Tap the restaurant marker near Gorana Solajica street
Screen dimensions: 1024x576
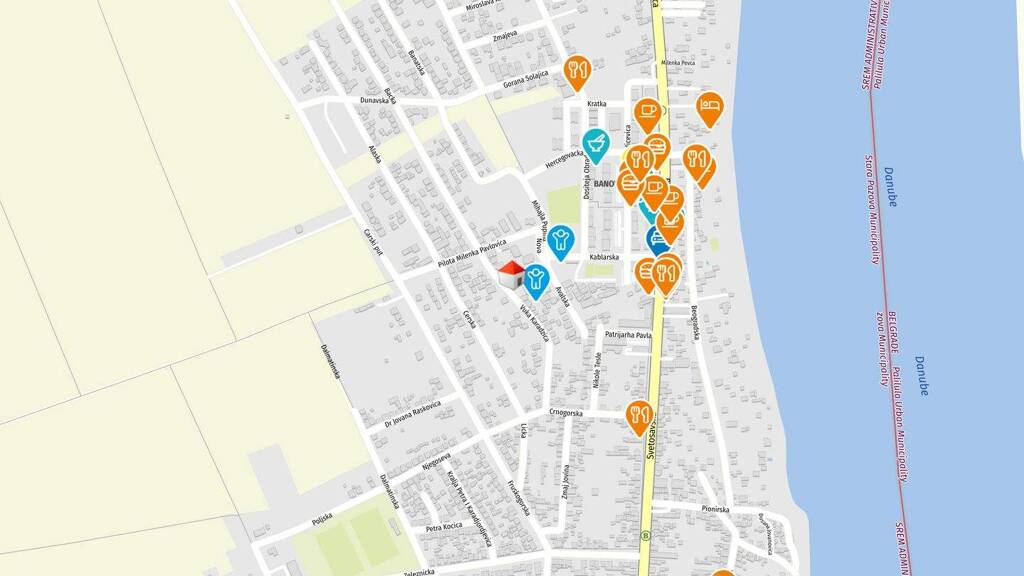click(x=577, y=71)
